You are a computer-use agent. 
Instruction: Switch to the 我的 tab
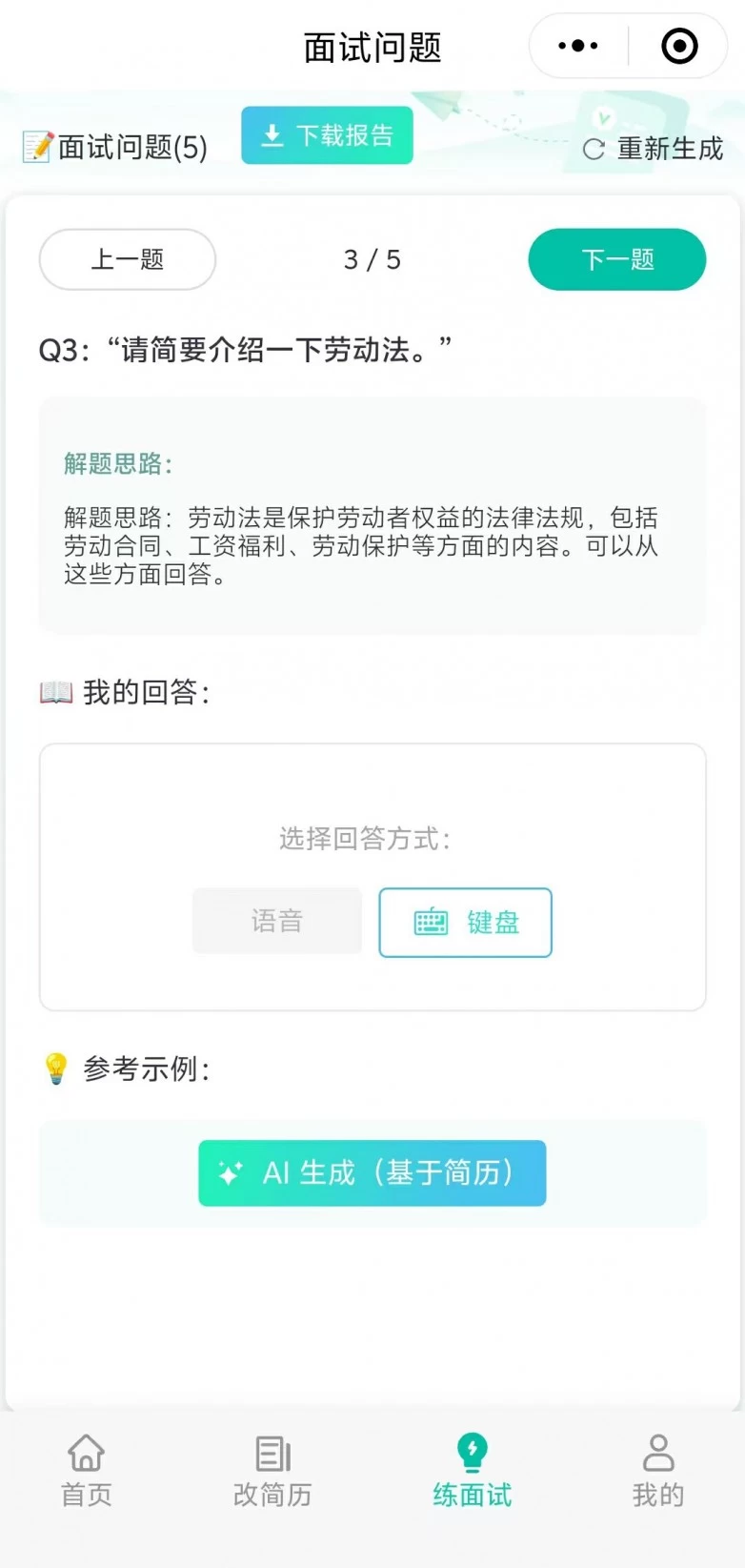658,1471
